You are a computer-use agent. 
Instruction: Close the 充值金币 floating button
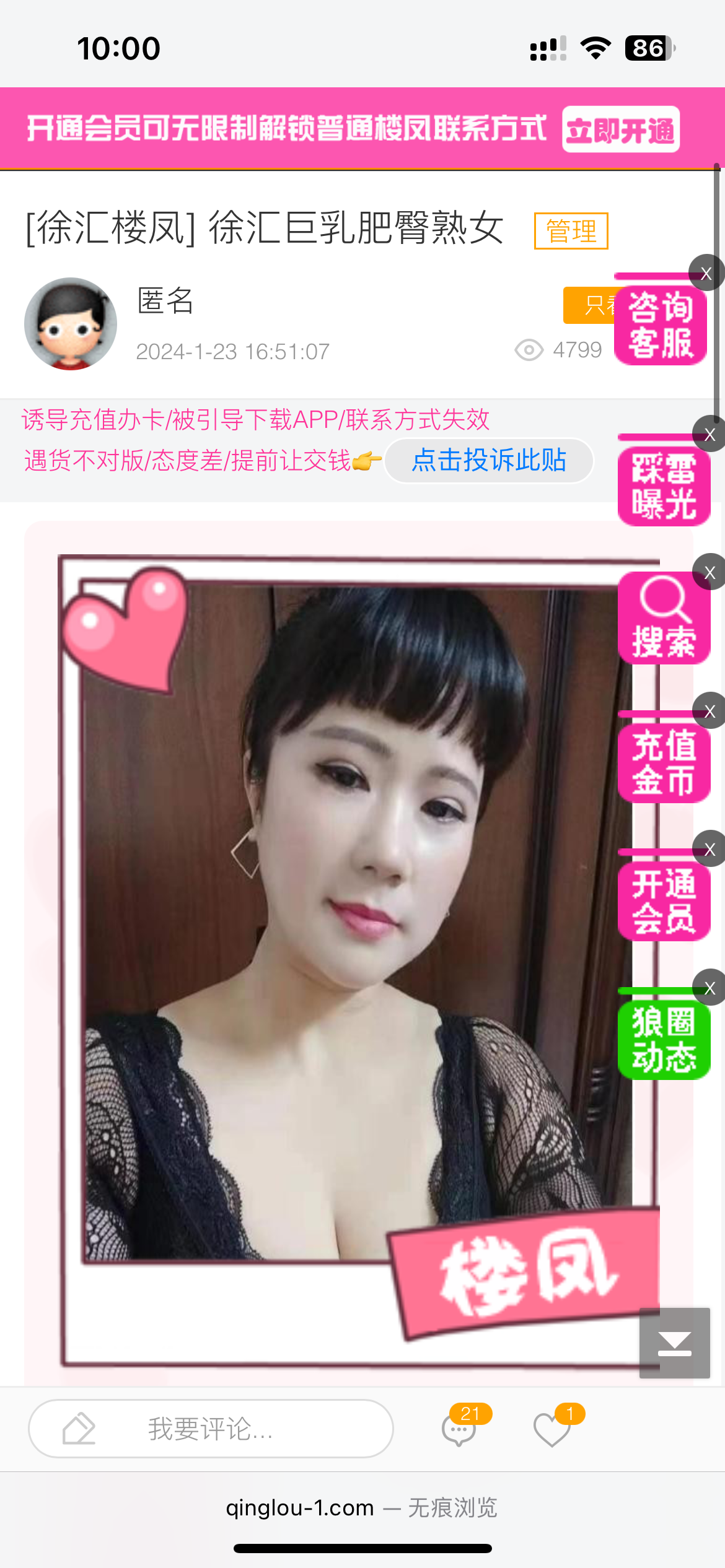point(710,711)
